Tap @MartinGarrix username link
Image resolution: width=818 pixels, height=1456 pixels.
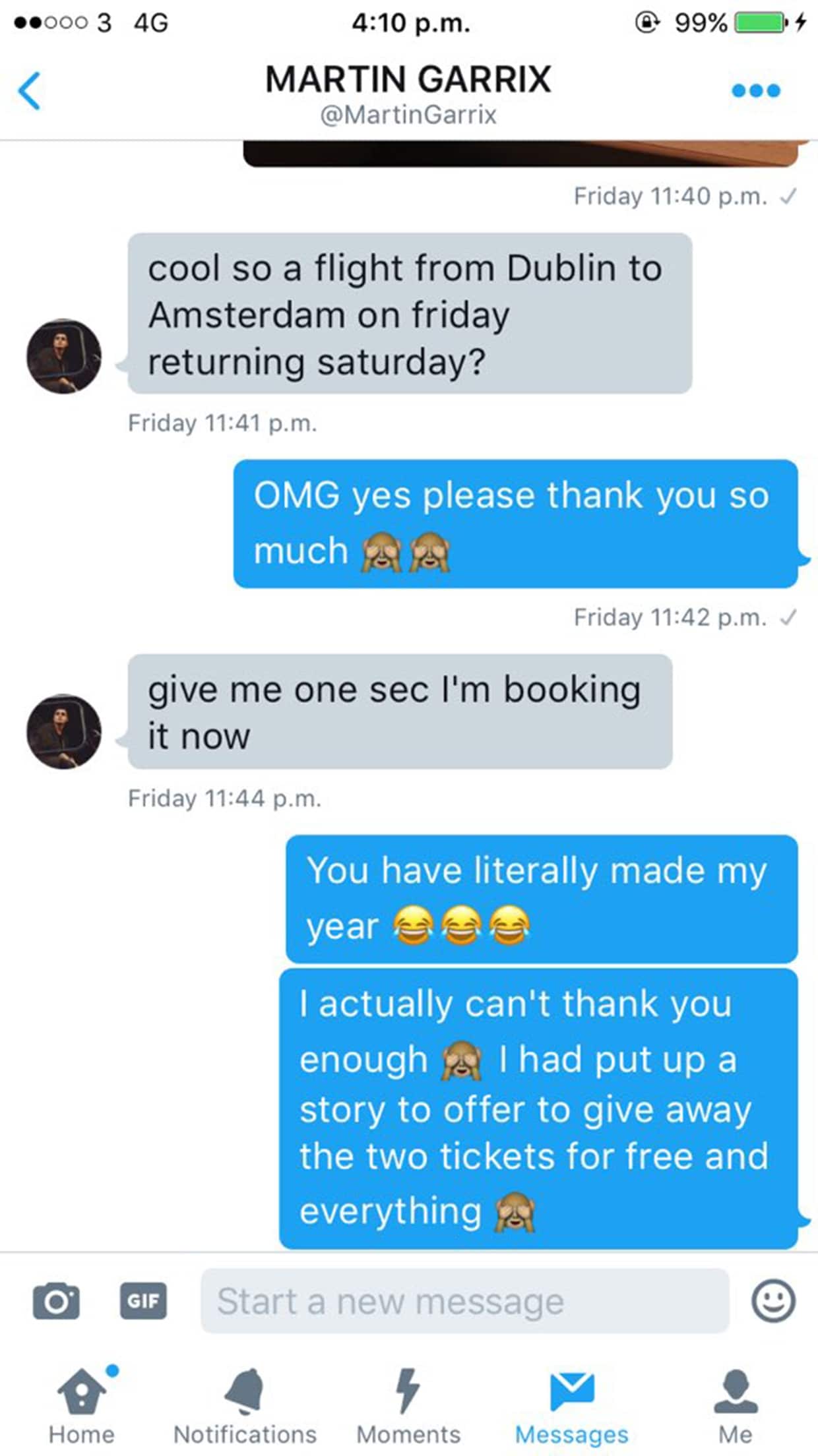coord(408,114)
